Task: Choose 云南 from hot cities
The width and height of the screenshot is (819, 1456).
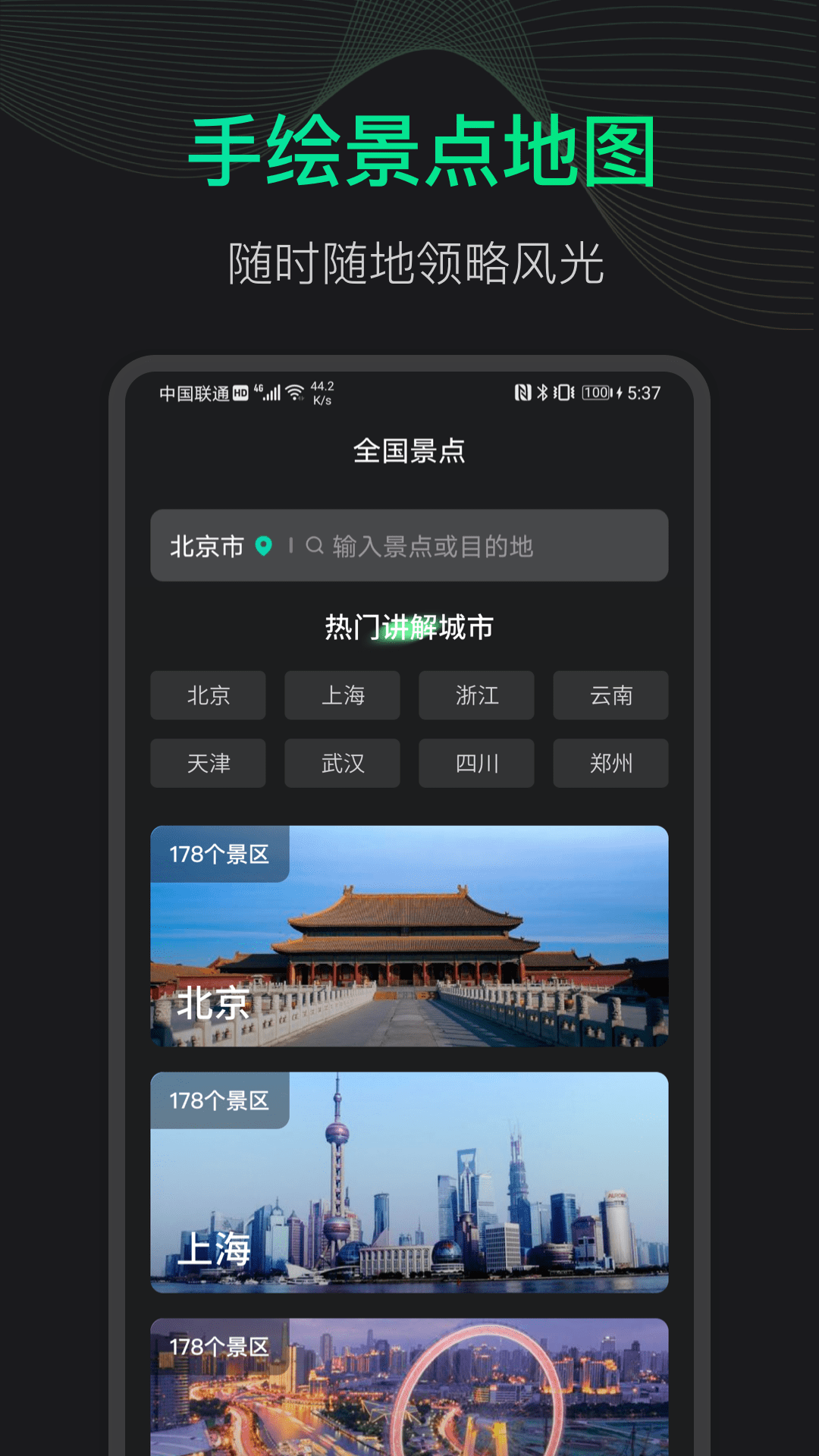Action: point(610,695)
